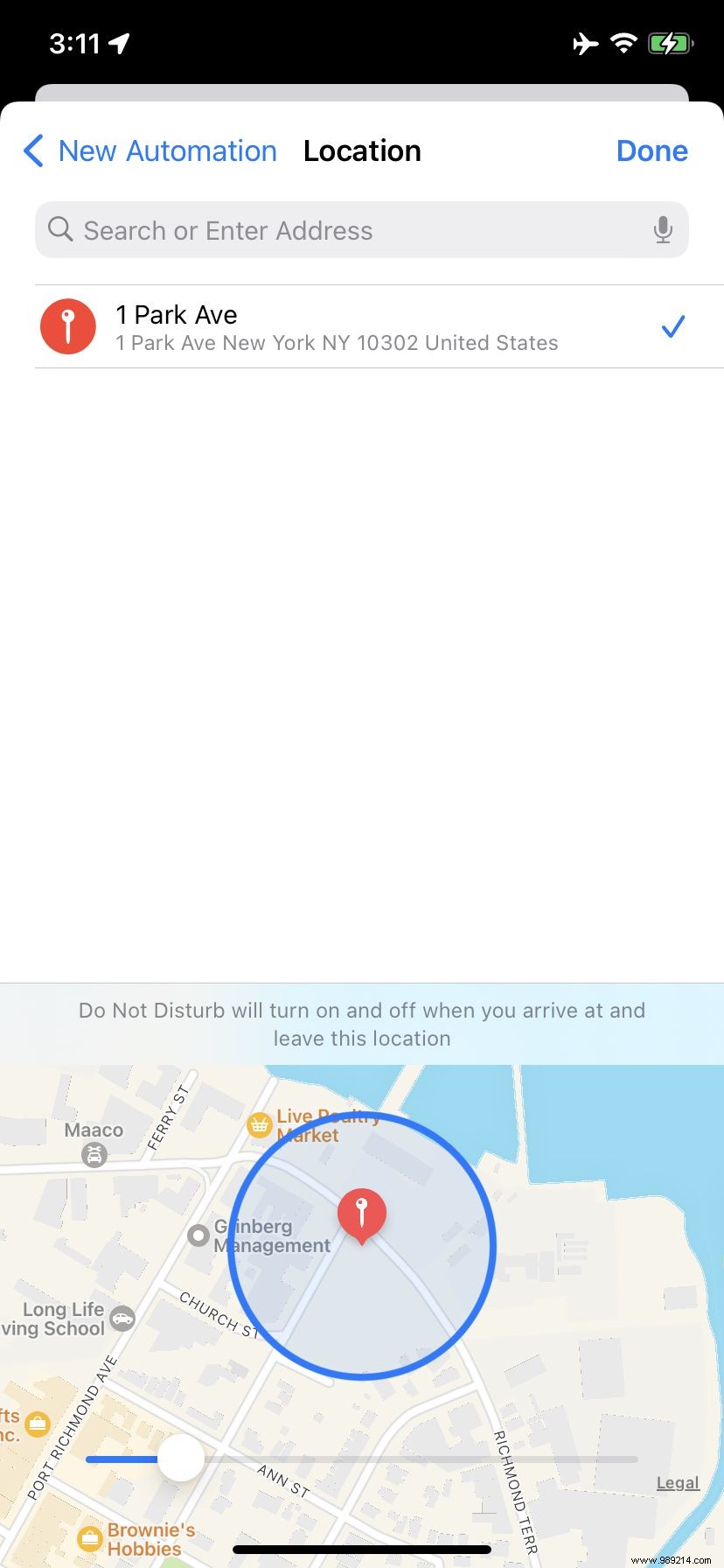
Task: Tap the Grinberg Management map marker
Action: 200,1235
